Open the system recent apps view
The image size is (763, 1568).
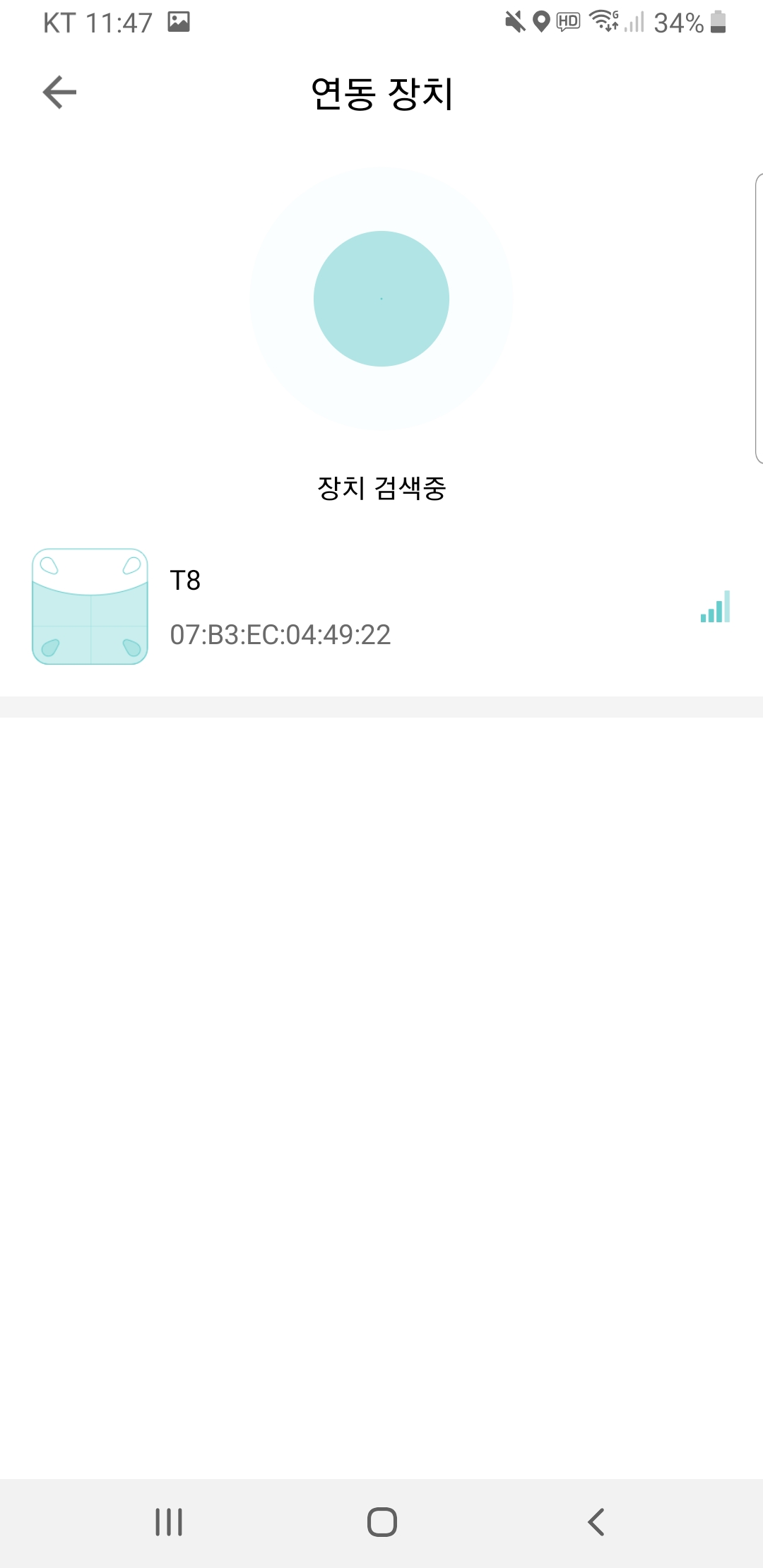[169, 1522]
